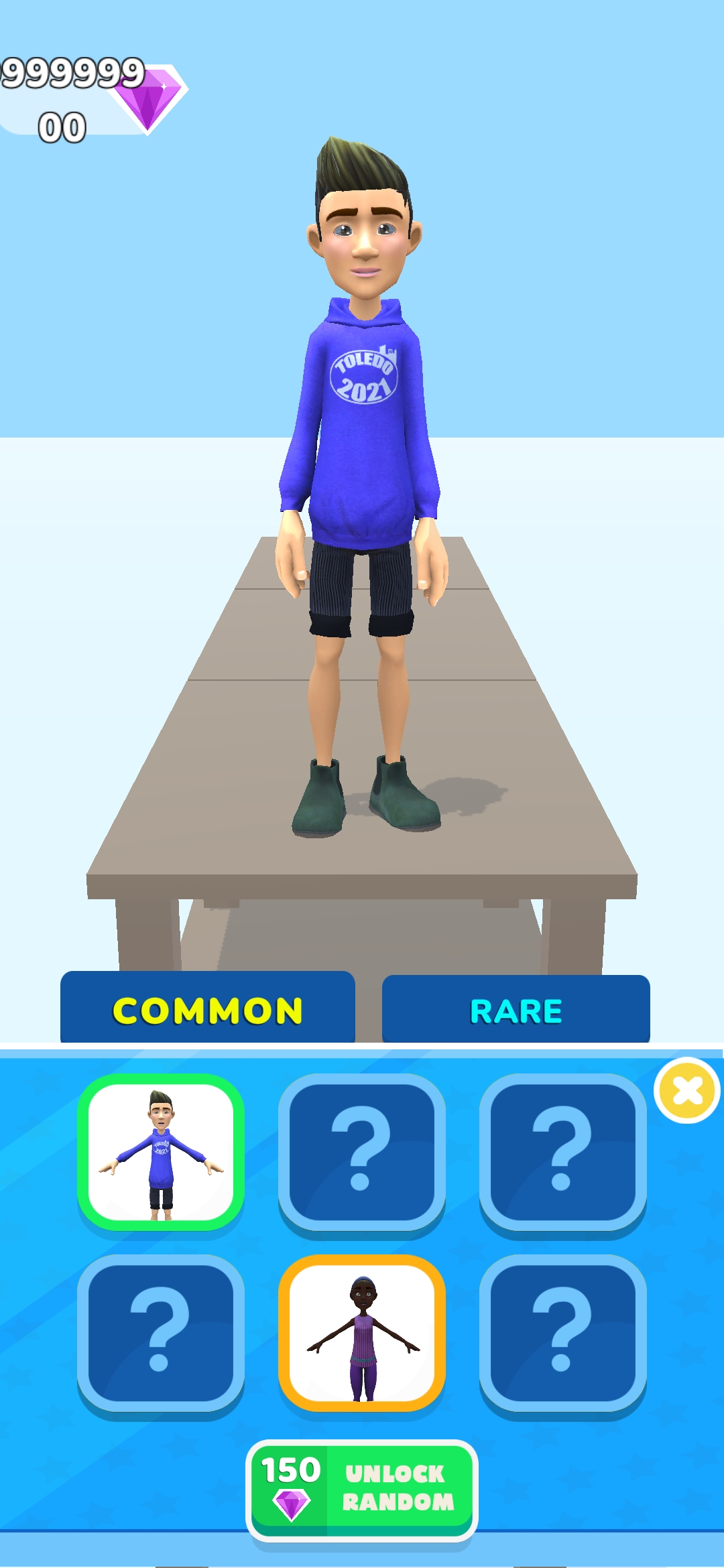Select the woman in purple outfit skin
This screenshot has width=724, height=1568.
[362, 1332]
